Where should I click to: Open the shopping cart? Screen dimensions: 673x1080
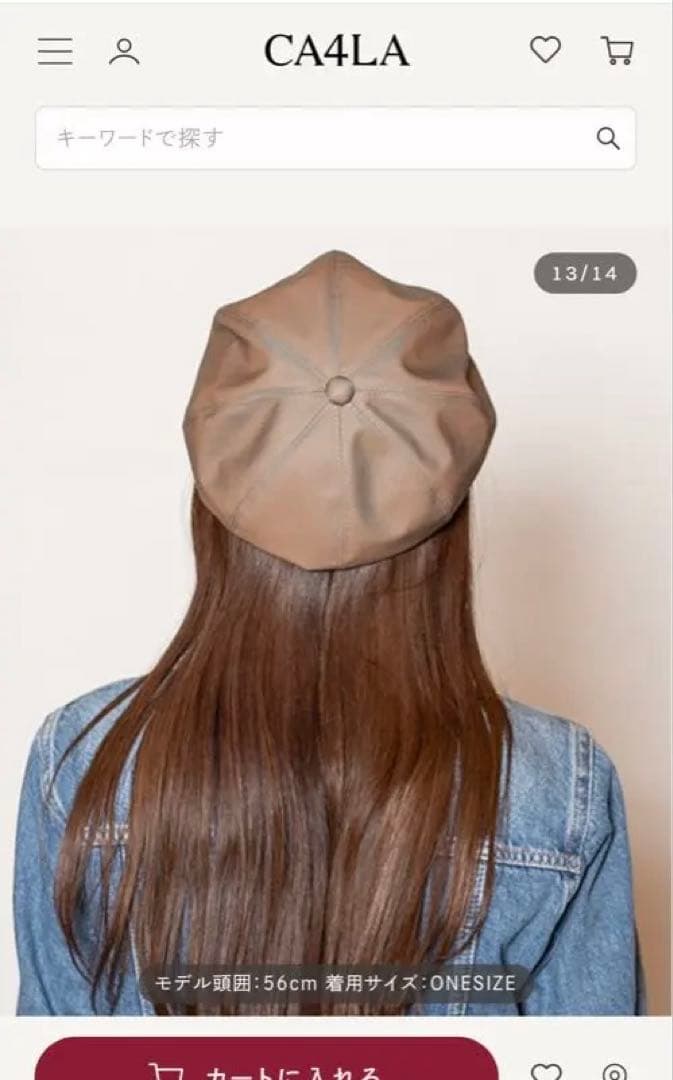(617, 51)
